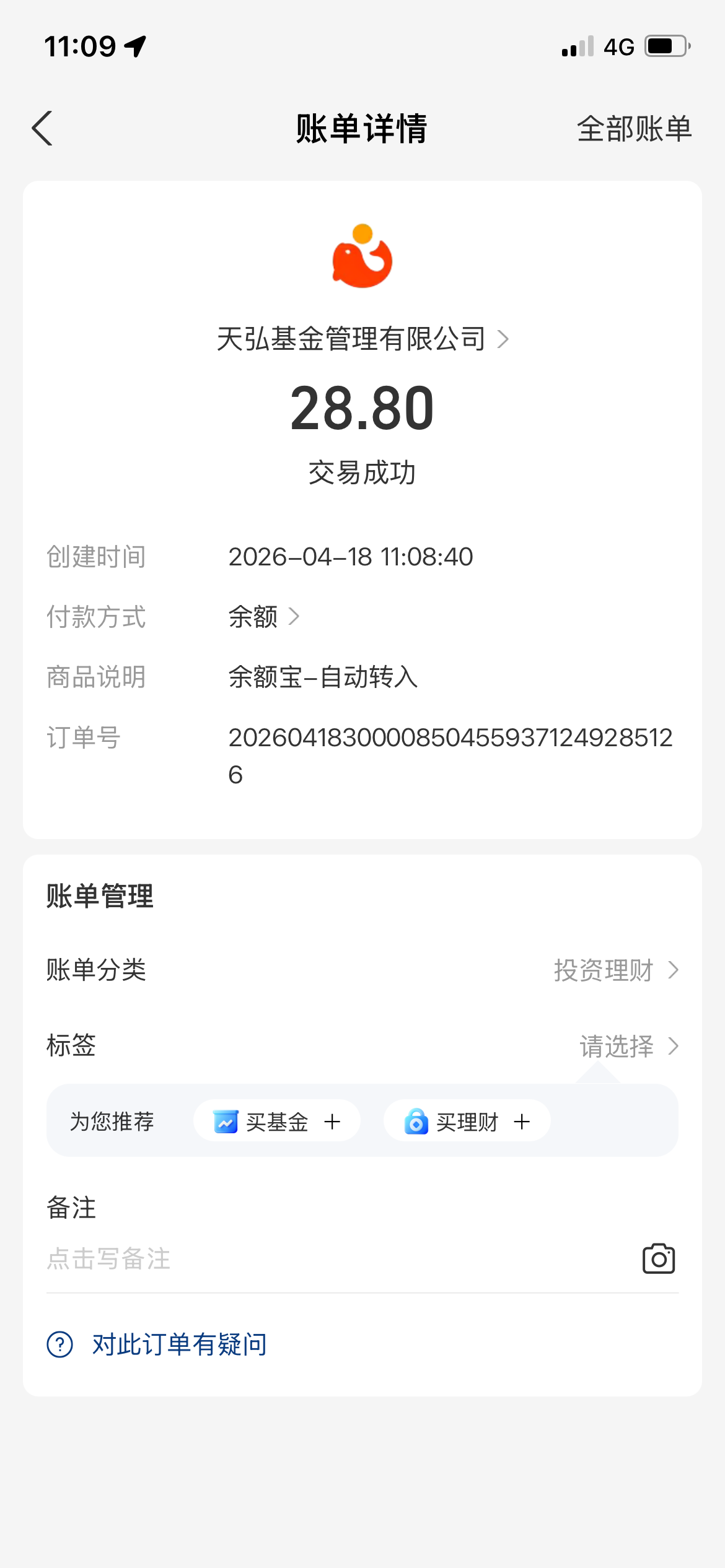Open 全部账单 to see all bills

[633, 129]
